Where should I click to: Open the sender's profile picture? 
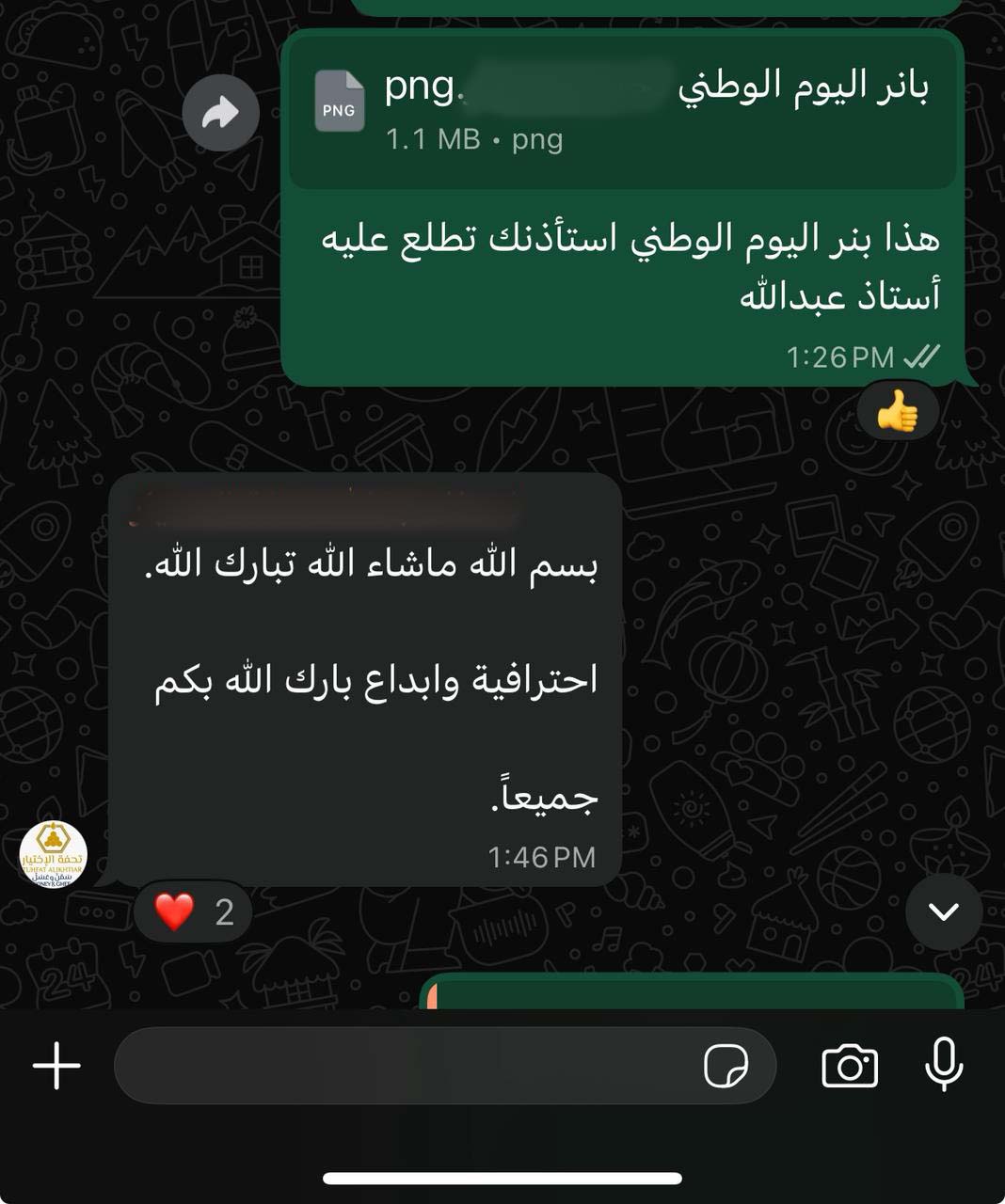(53, 854)
